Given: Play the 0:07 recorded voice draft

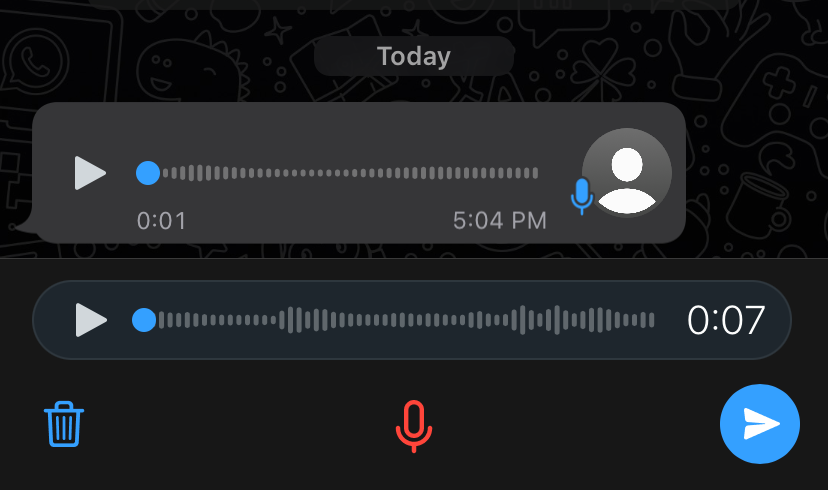Looking at the screenshot, I should [x=91, y=320].
